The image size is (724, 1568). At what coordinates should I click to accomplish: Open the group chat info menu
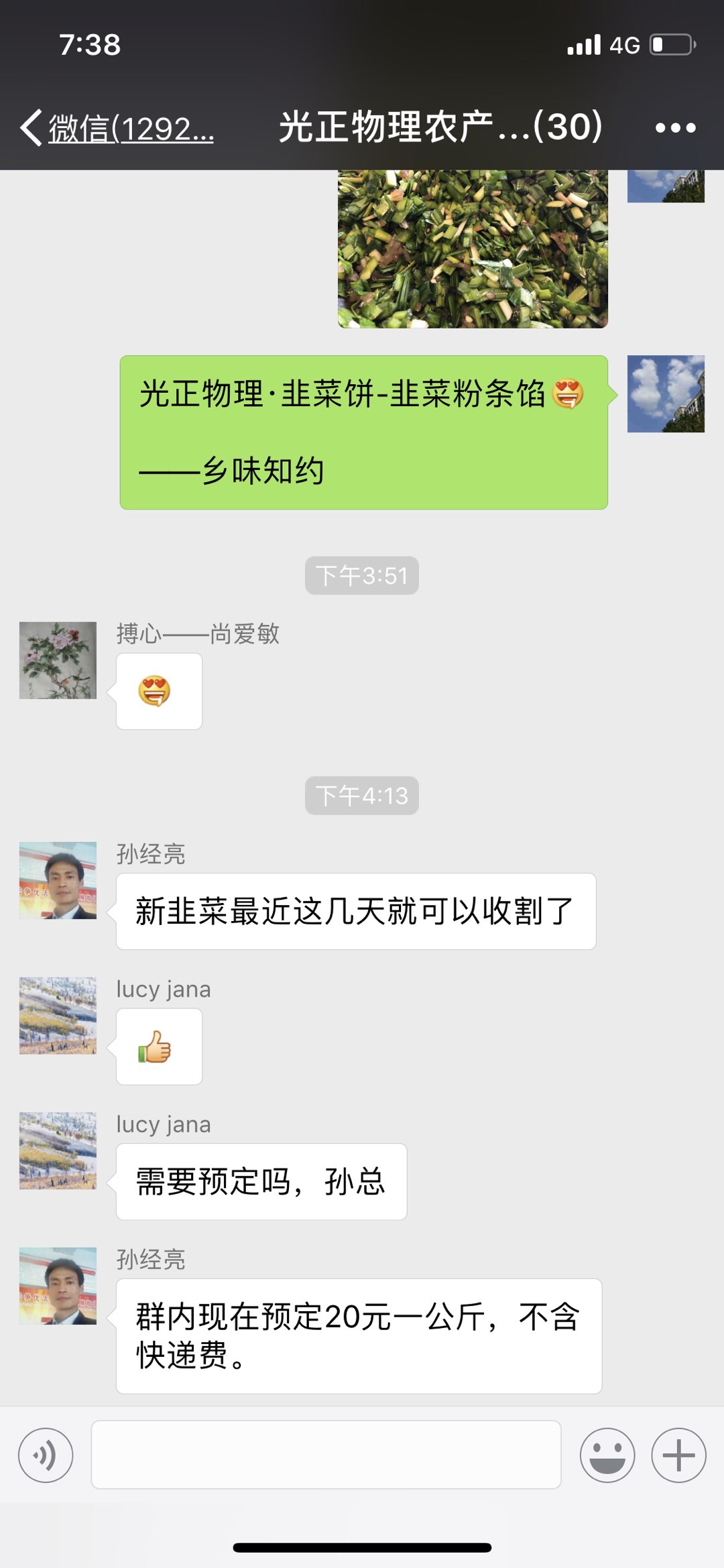[675, 127]
